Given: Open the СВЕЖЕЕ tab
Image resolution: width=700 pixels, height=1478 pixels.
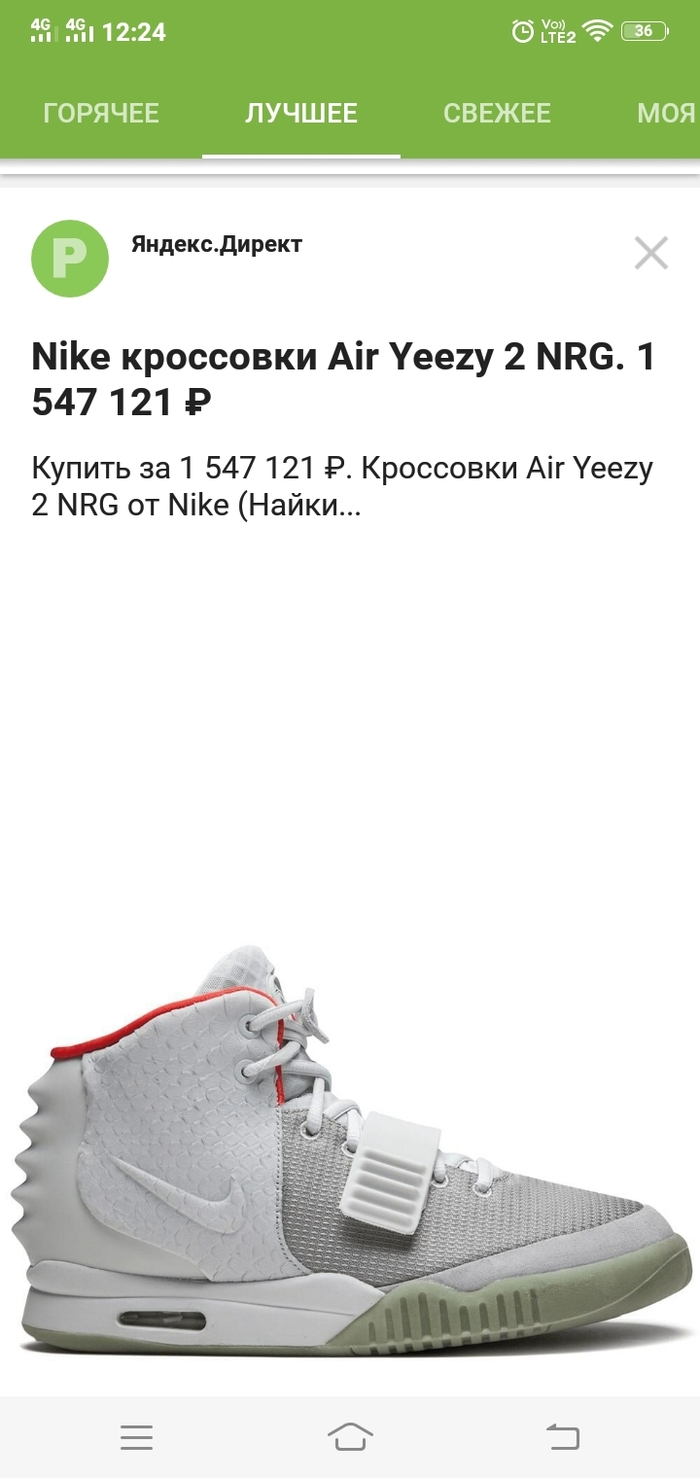Looking at the screenshot, I should pyautogui.click(x=497, y=113).
